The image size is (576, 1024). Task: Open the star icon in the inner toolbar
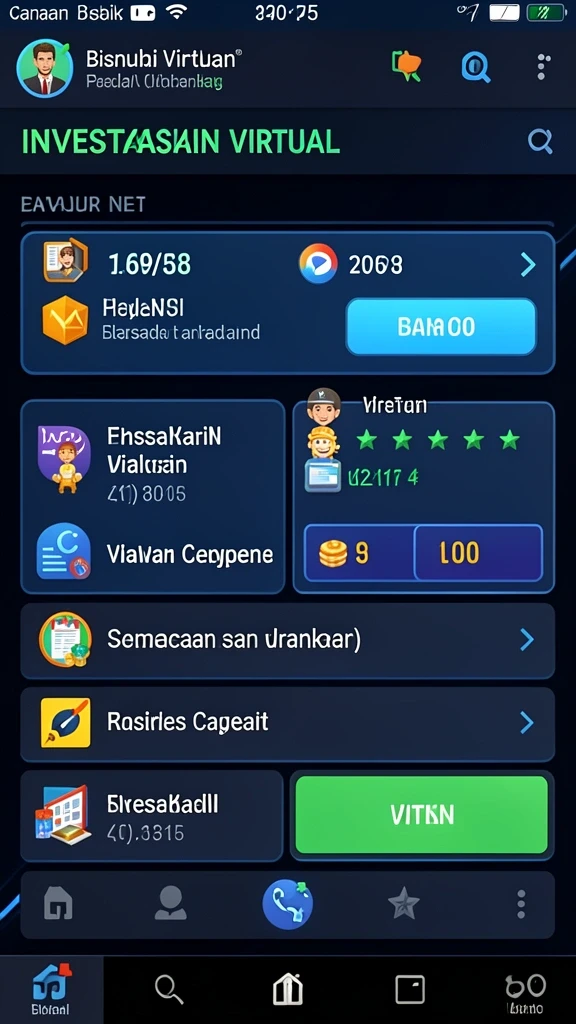(404, 904)
